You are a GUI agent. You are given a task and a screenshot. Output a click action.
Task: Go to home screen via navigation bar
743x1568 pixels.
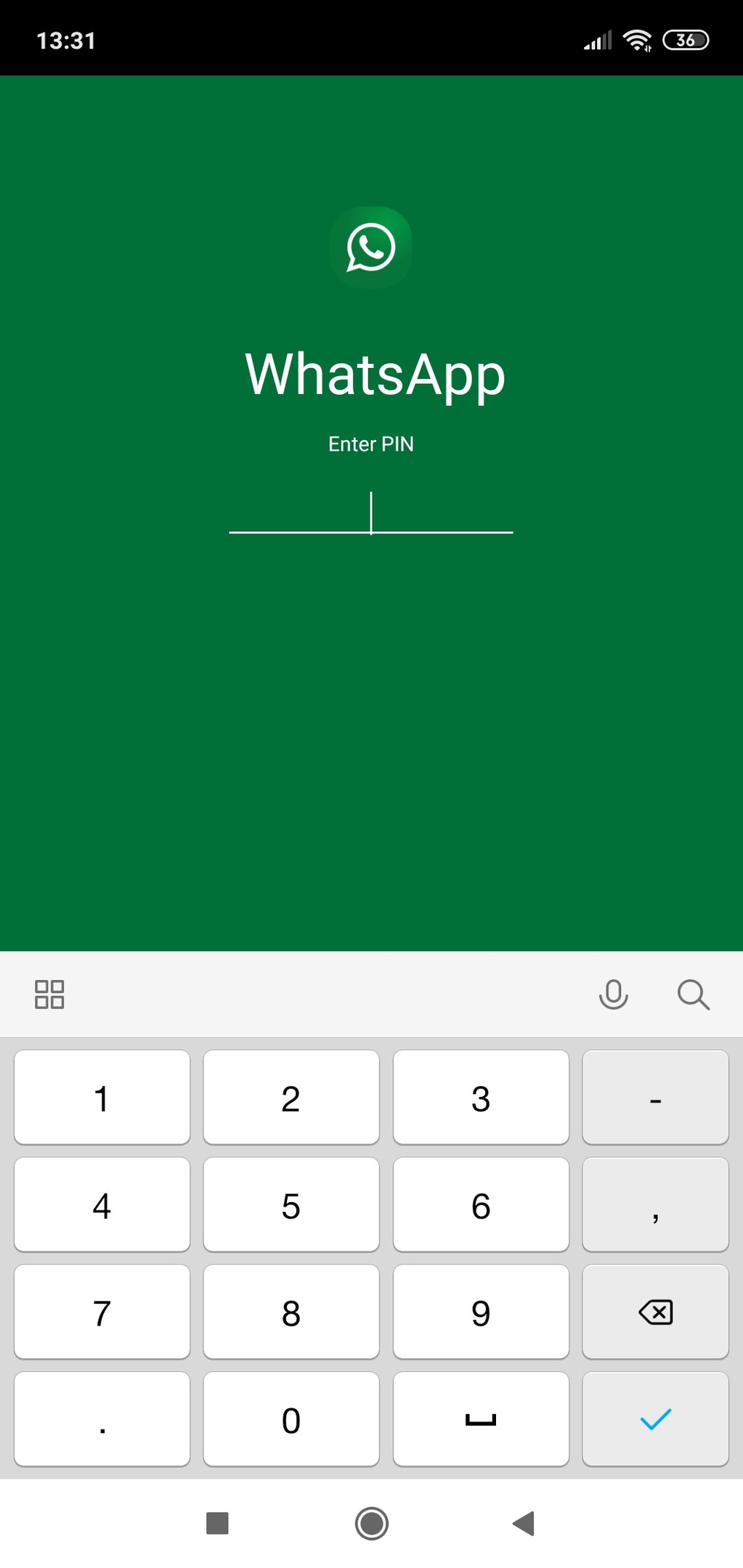[371, 1523]
